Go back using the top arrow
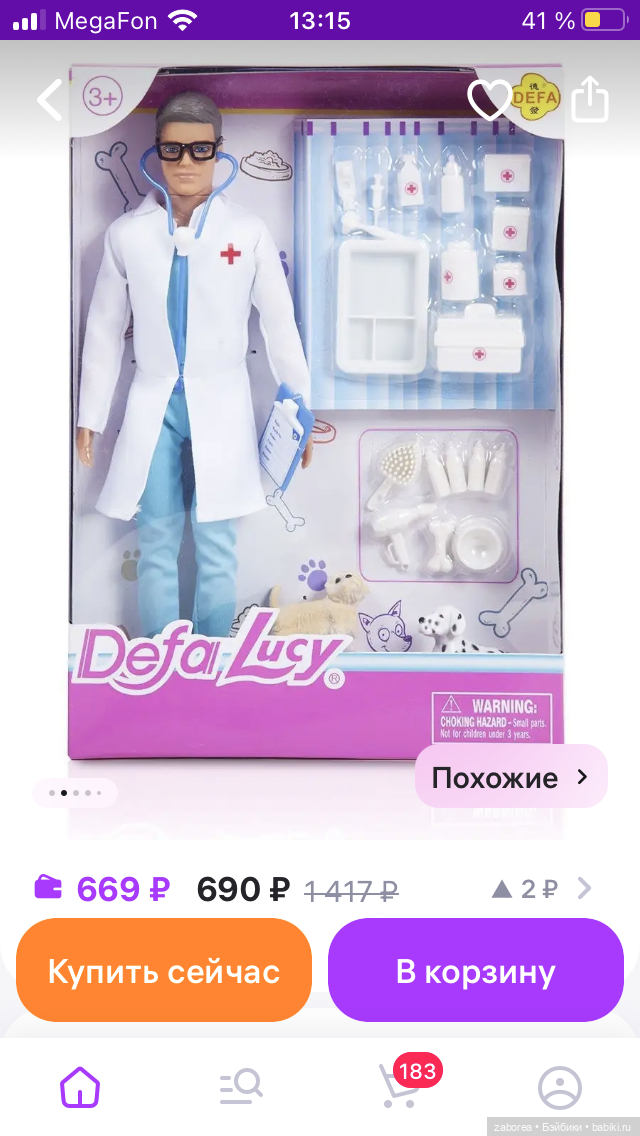This screenshot has height=1136, width=640. [x=49, y=99]
